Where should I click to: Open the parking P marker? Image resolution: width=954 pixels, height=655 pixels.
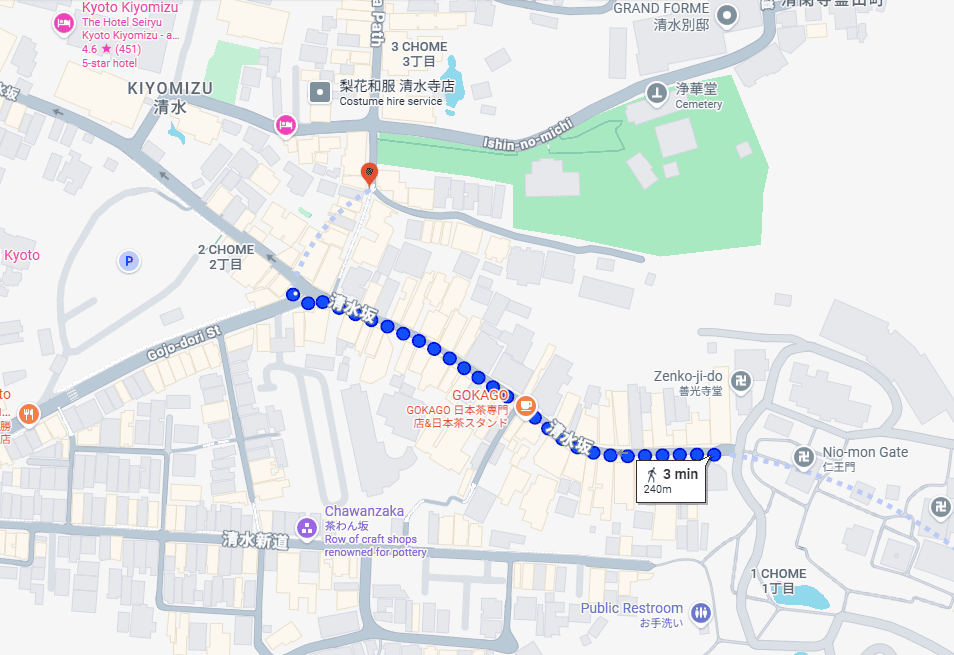click(128, 261)
